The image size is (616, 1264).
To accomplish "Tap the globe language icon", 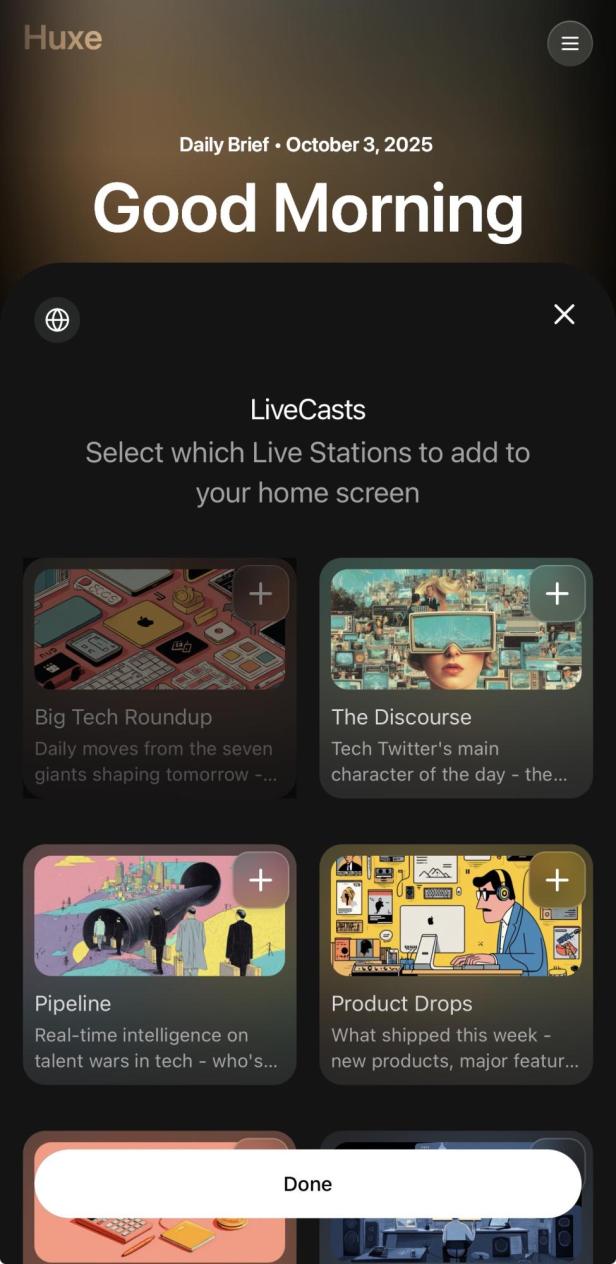I will pos(57,320).
